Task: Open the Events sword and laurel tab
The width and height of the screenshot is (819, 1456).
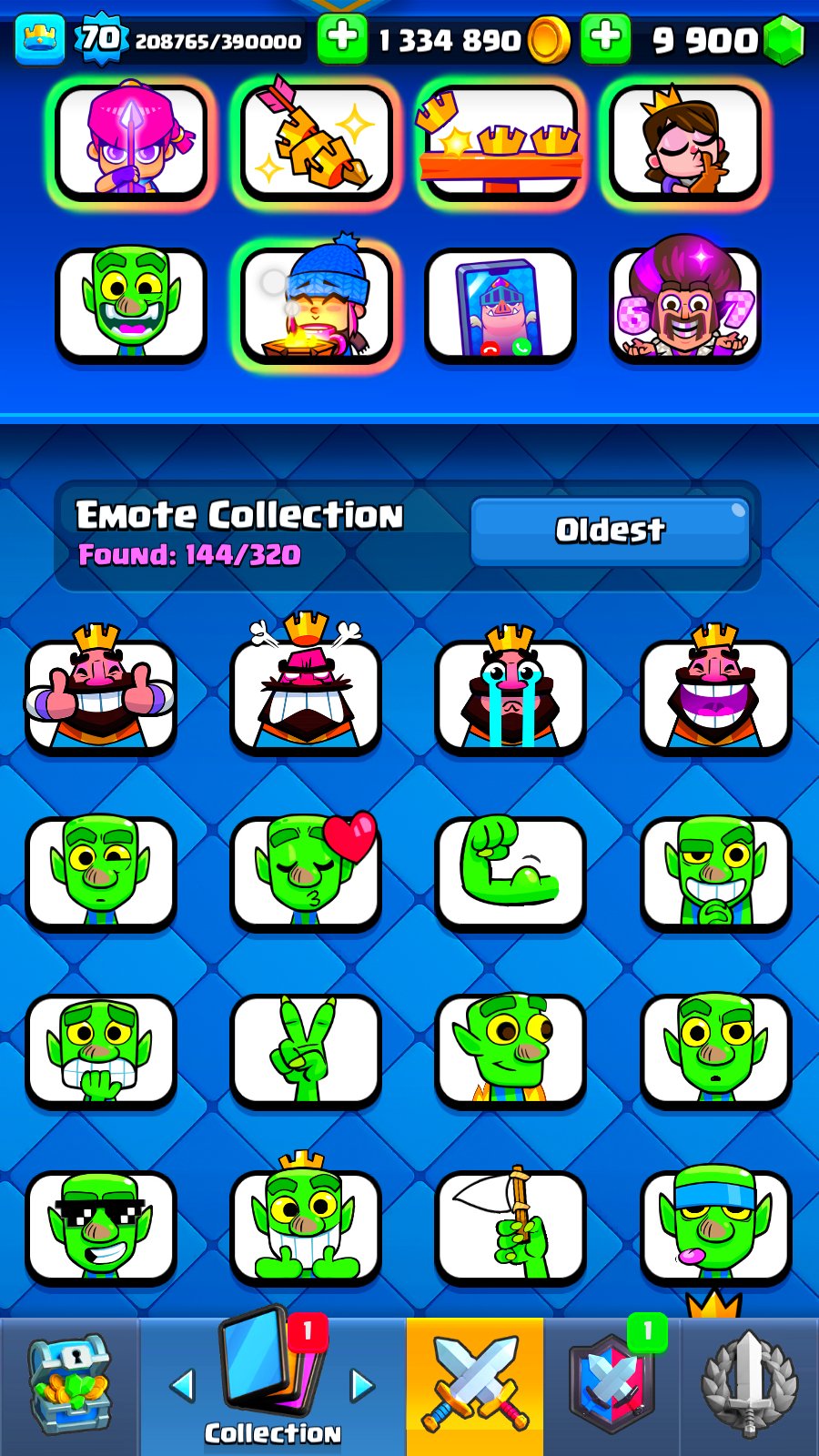Action: pyautogui.click(x=749, y=1387)
